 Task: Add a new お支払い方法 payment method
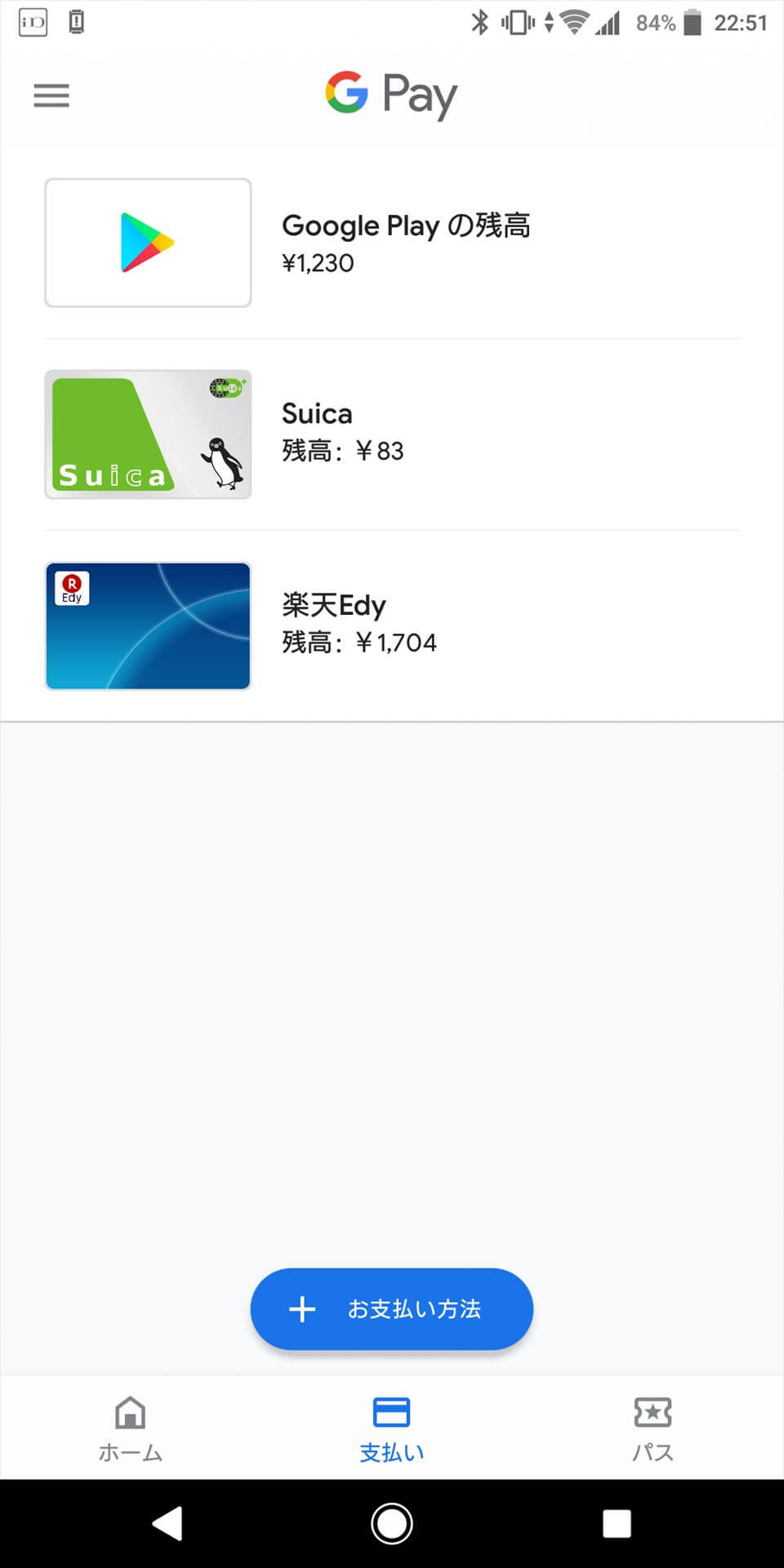[x=392, y=1308]
